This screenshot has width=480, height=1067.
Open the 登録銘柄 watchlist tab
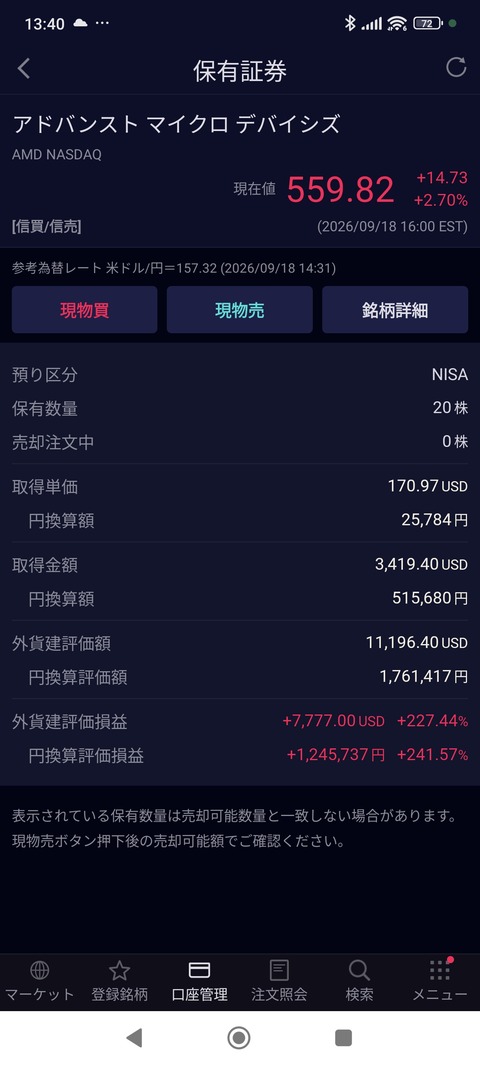pyautogui.click(x=120, y=981)
